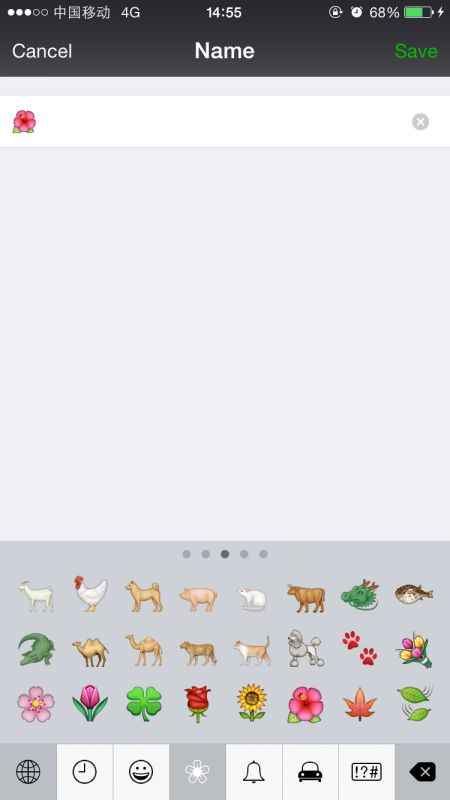This screenshot has width=450, height=800.
Task: Insert the maple leaf emoji
Action: pyautogui.click(x=360, y=704)
